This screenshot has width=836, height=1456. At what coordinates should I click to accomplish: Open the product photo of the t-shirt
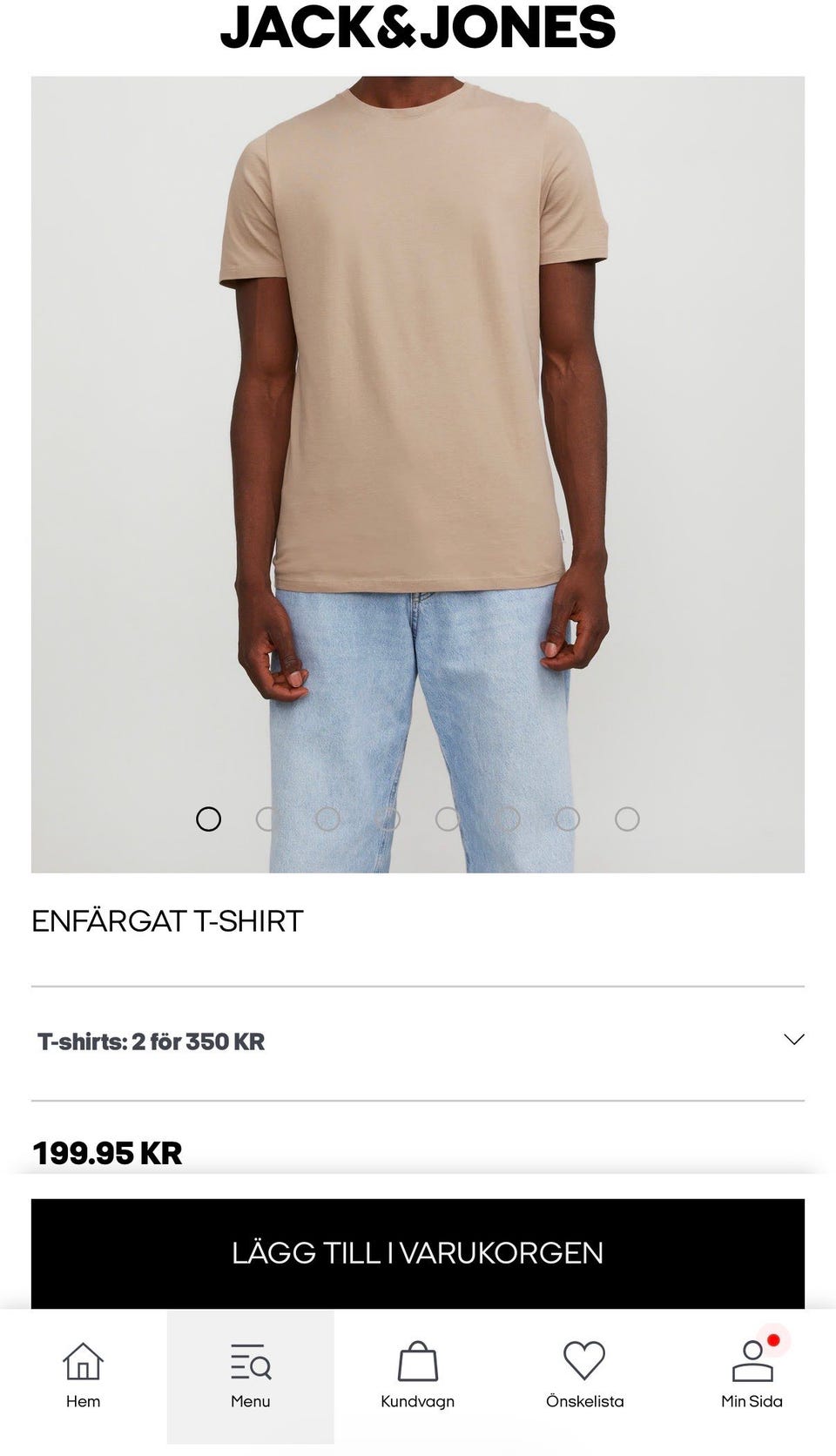click(x=418, y=475)
